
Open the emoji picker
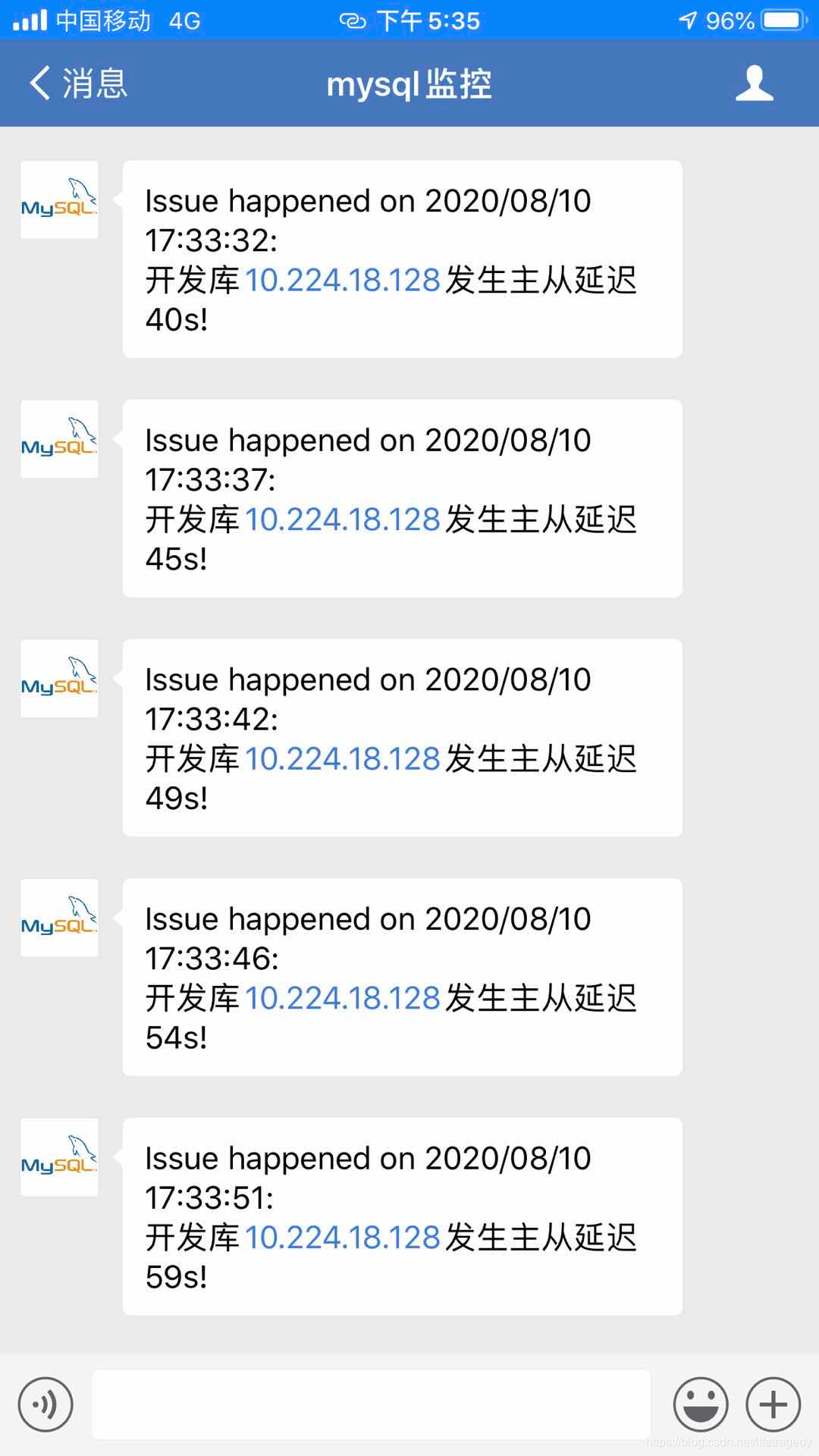coord(701,1404)
